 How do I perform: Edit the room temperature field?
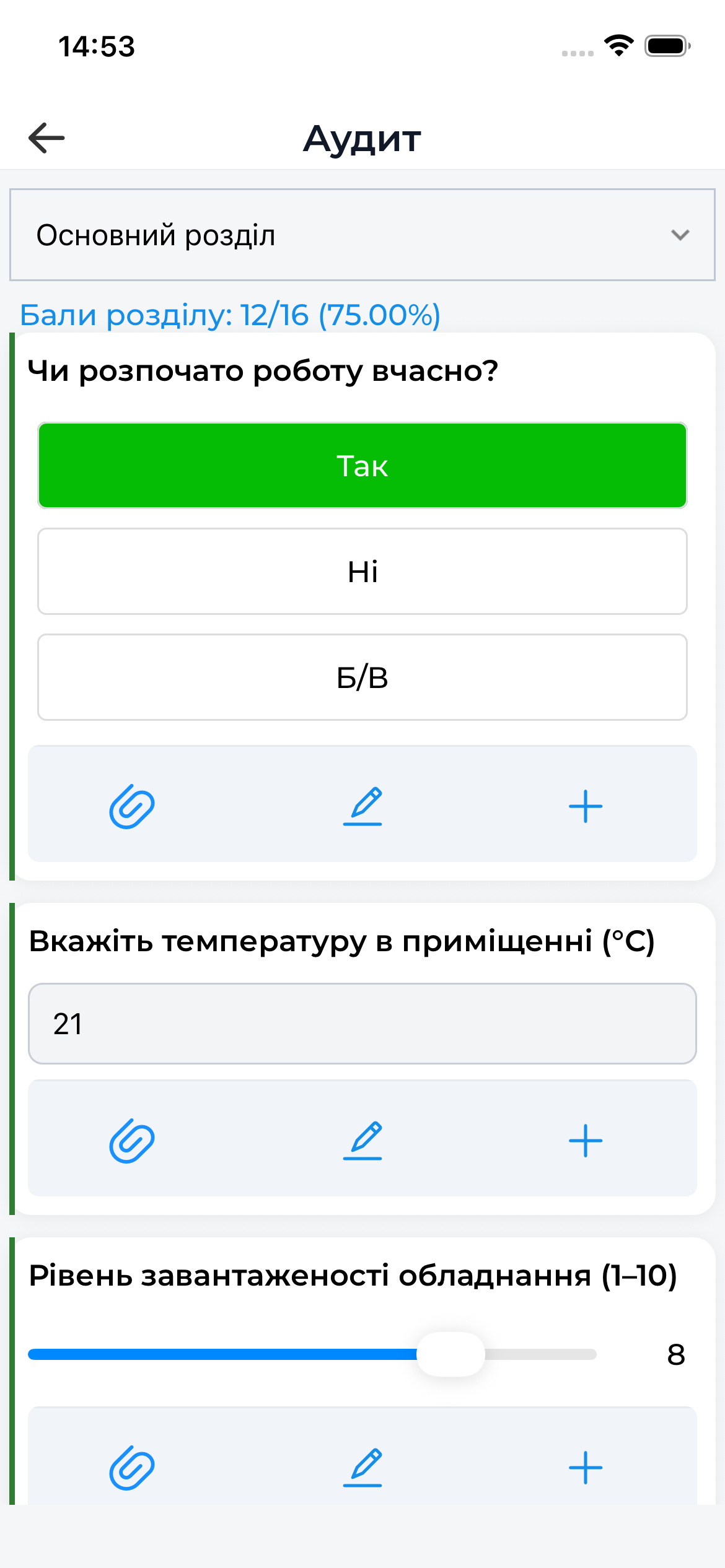pyautogui.click(x=362, y=1023)
